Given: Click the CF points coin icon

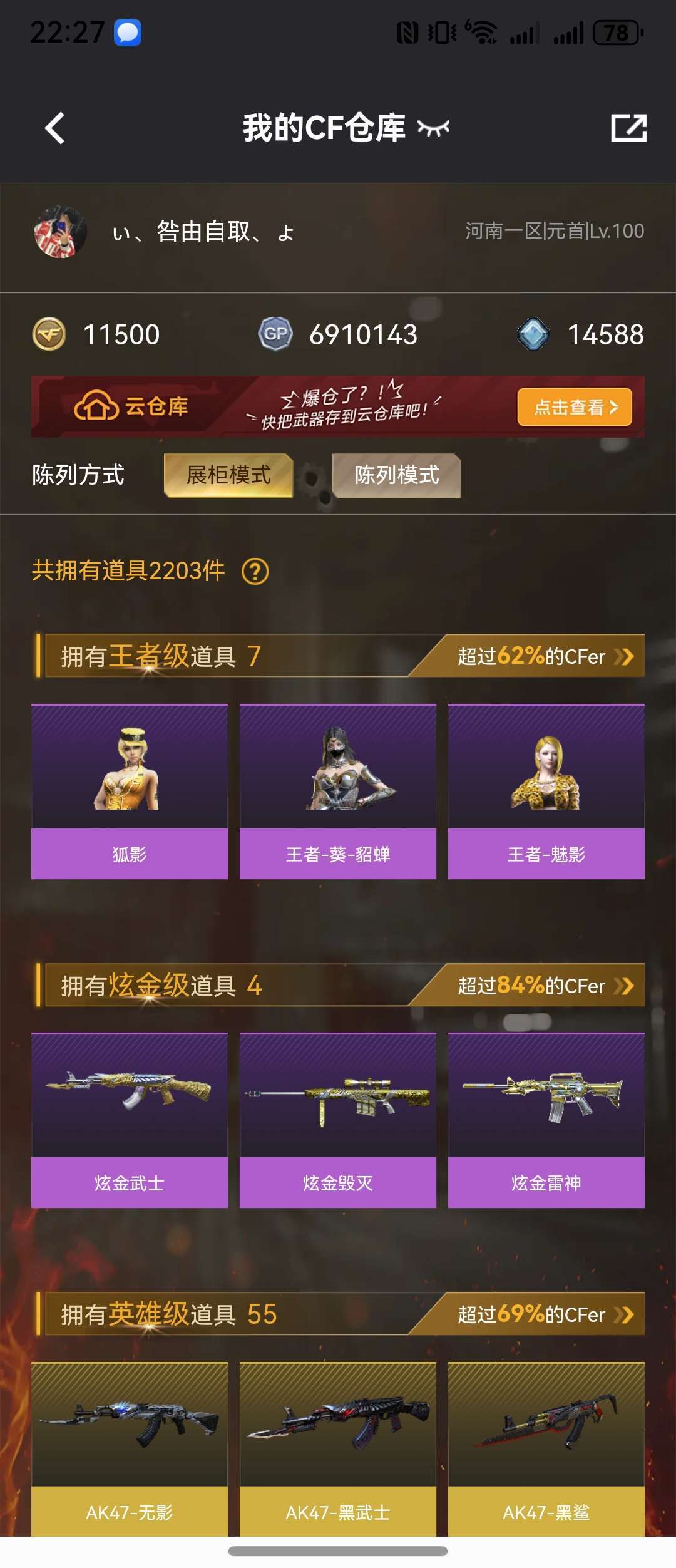Looking at the screenshot, I should (x=53, y=335).
